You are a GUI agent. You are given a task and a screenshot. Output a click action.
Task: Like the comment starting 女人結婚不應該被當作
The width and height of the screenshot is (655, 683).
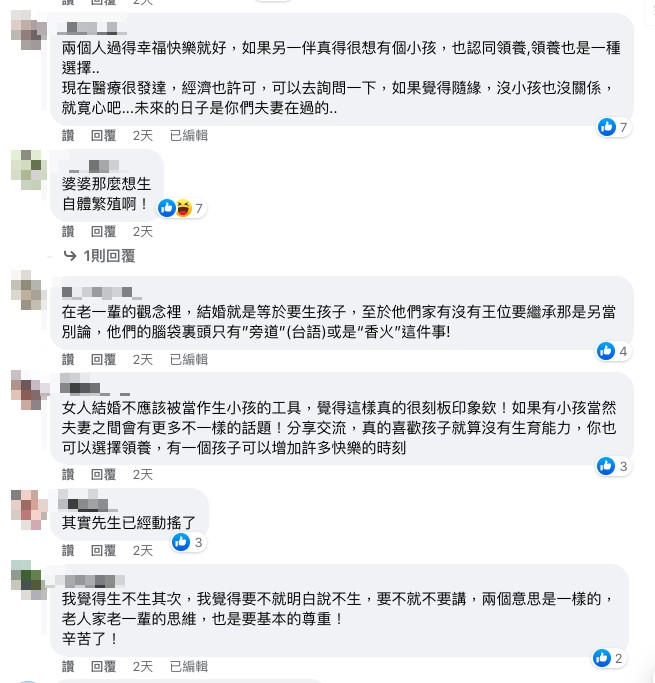coord(68,474)
